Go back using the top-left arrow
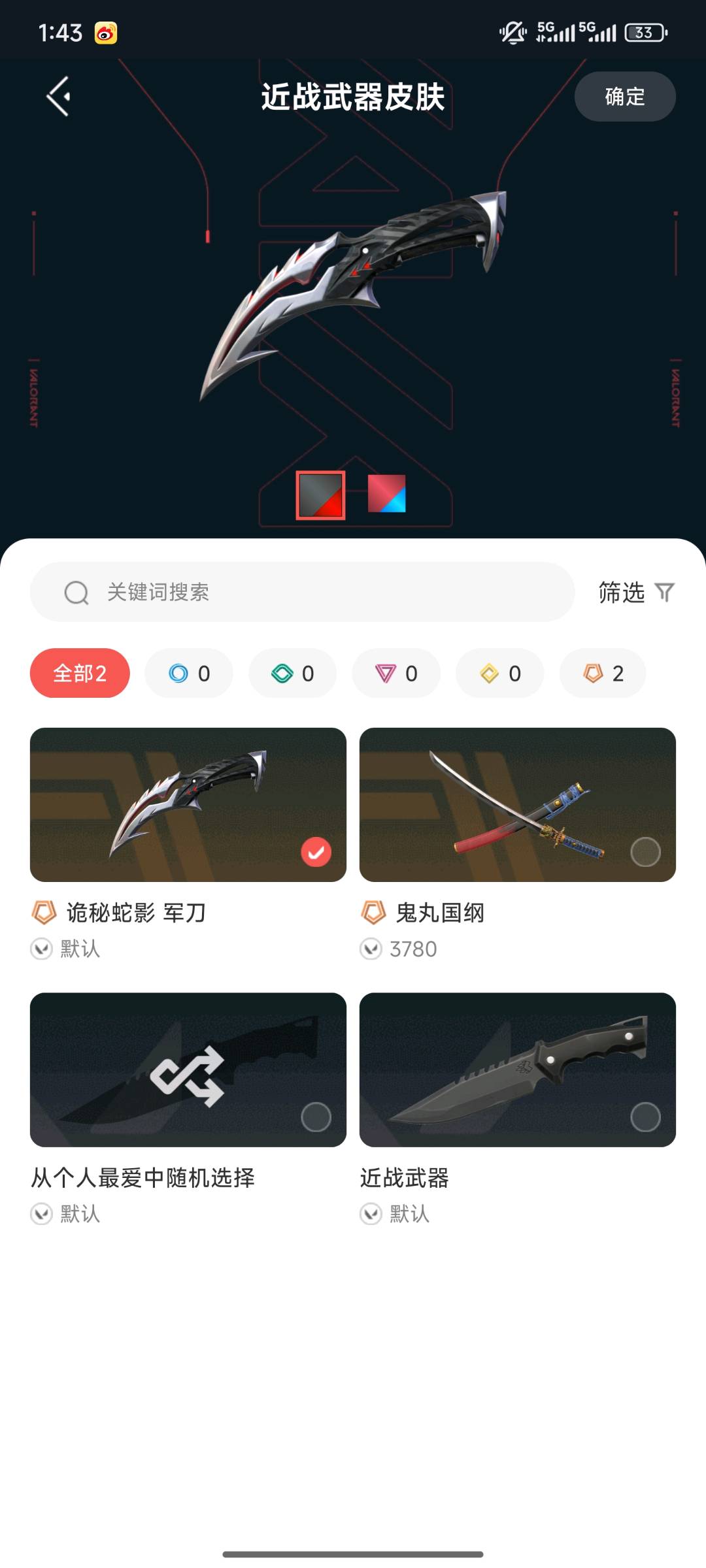Viewport: 706px width, 1568px height. click(59, 97)
